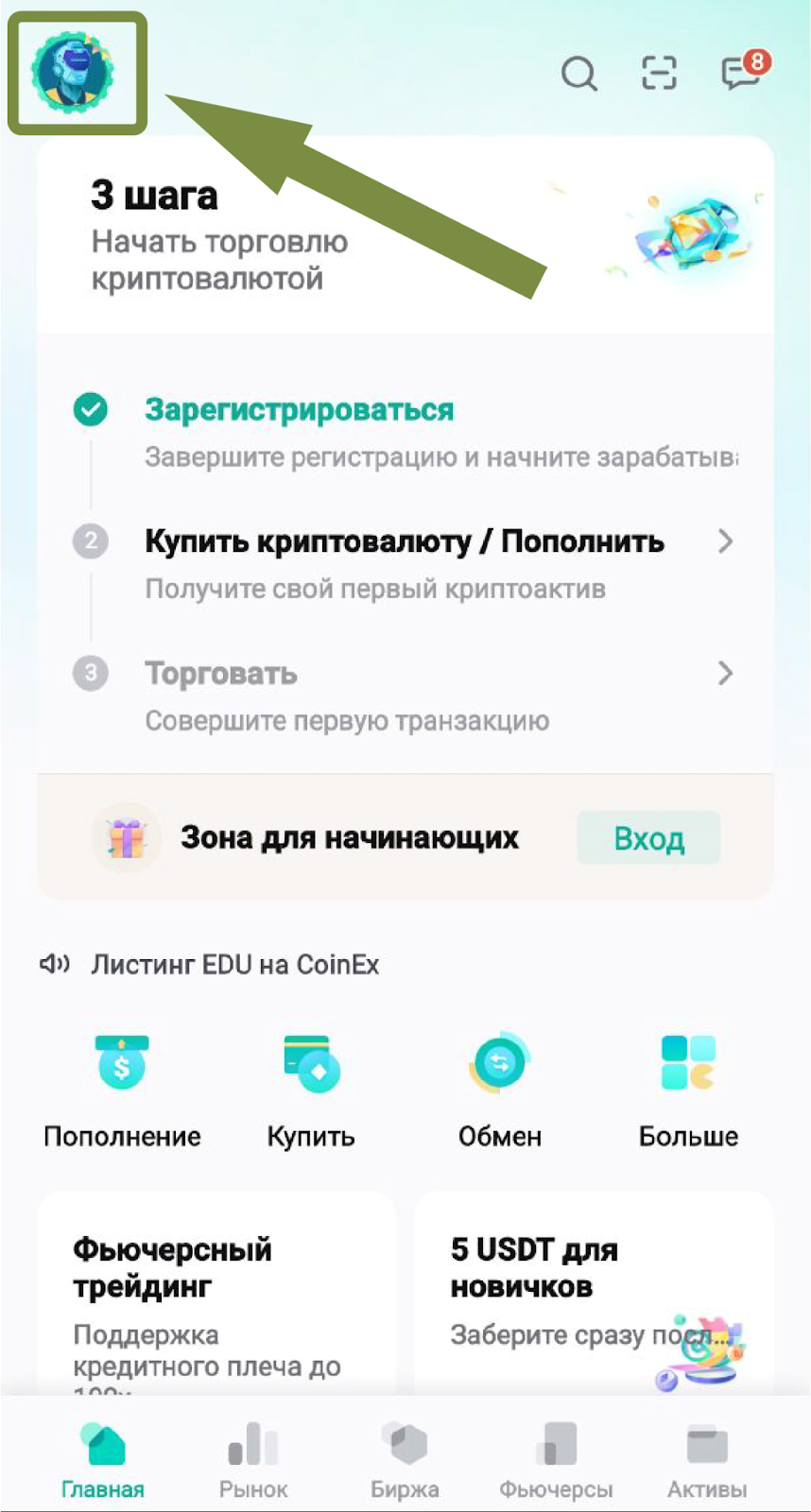Image resolution: width=811 pixels, height=1512 pixels.
Task: Open the Обмен shortcut
Action: click(499, 1089)
